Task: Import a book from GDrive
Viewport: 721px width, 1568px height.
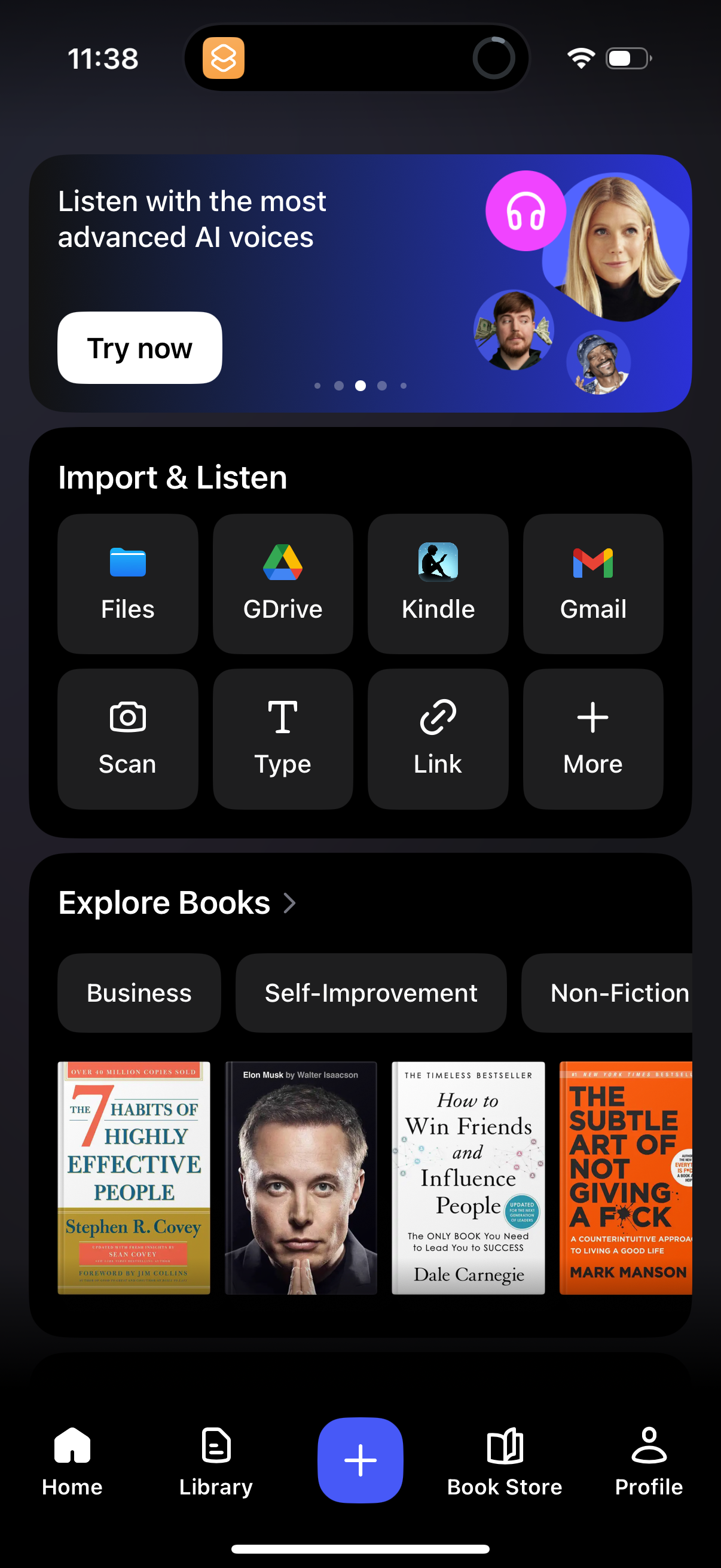Action: [x=282, y=583]
